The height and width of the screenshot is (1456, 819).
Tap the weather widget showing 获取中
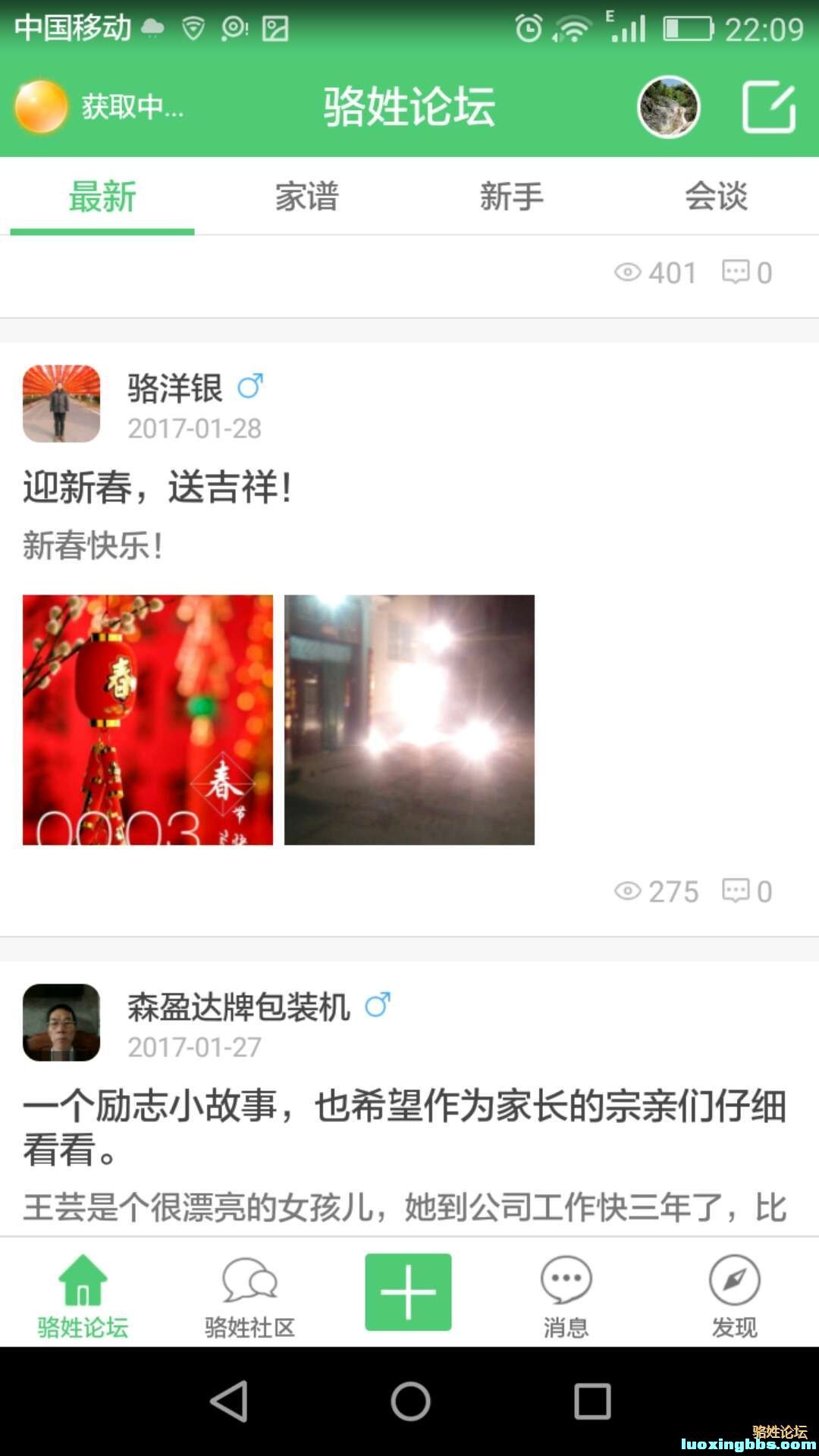coord(99,107)
